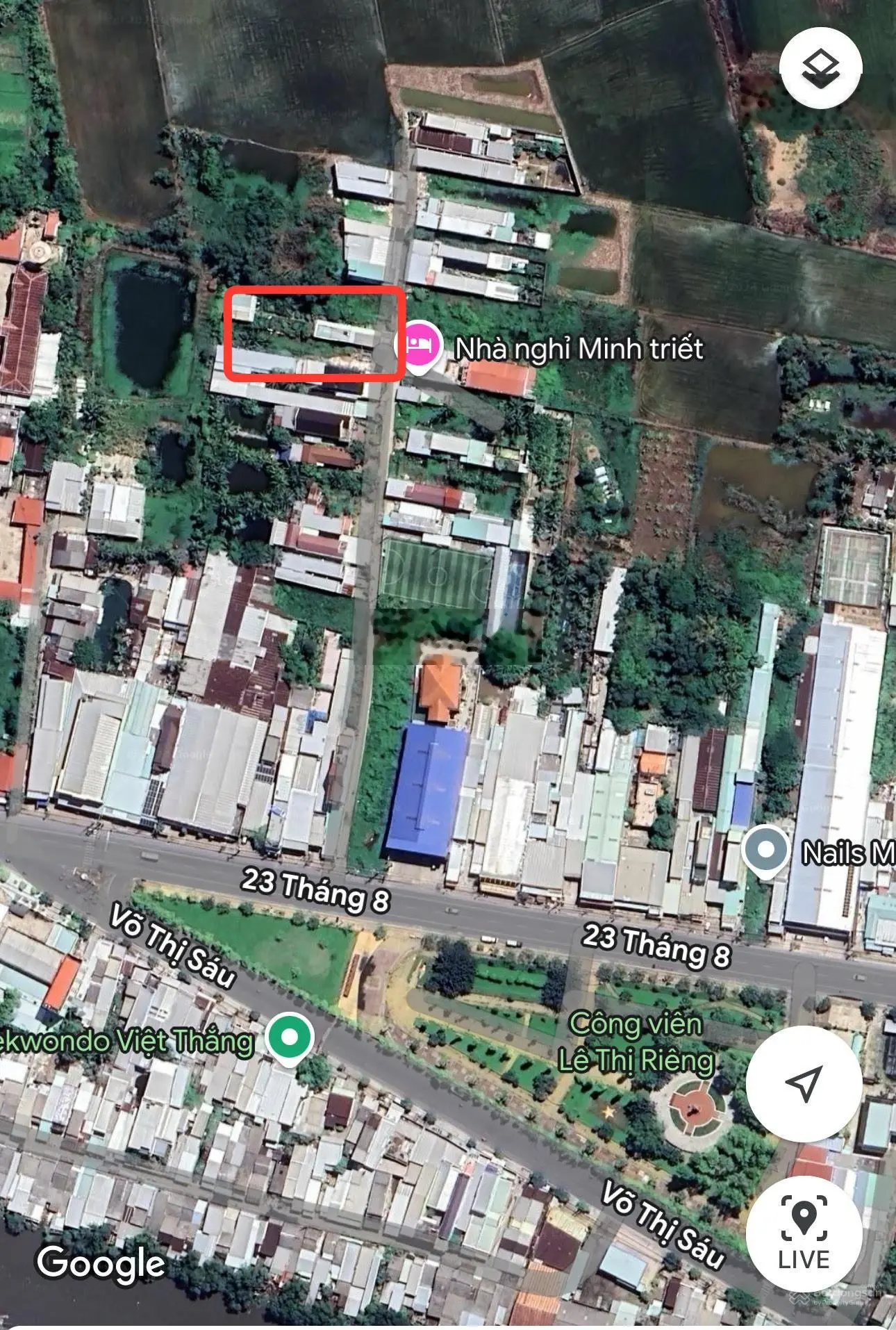The image size is (896, 1330).
Task: Start Live View navigation
Action: (804, 1233)
